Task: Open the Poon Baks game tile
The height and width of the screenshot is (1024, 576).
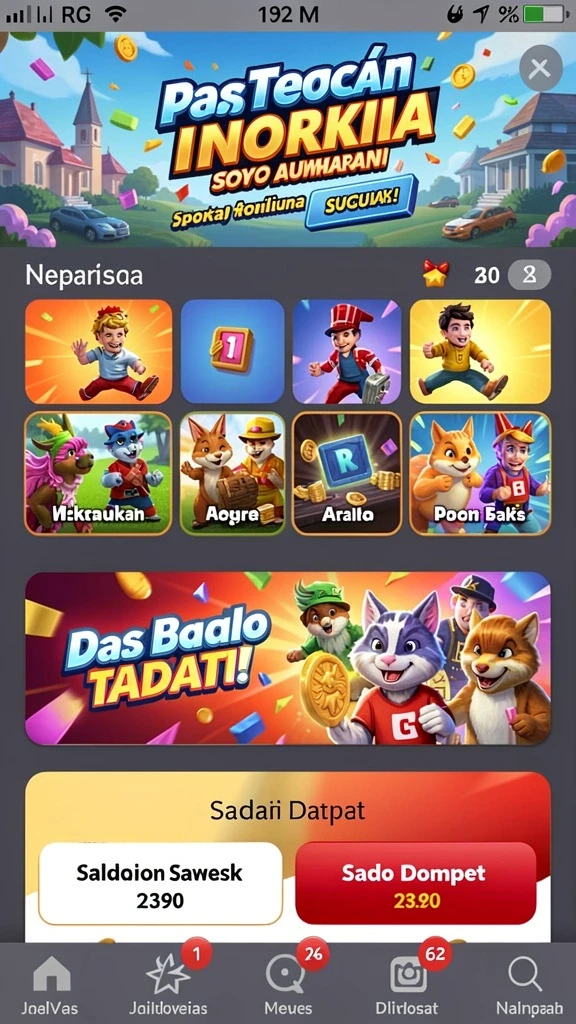Action: point(480,473)
